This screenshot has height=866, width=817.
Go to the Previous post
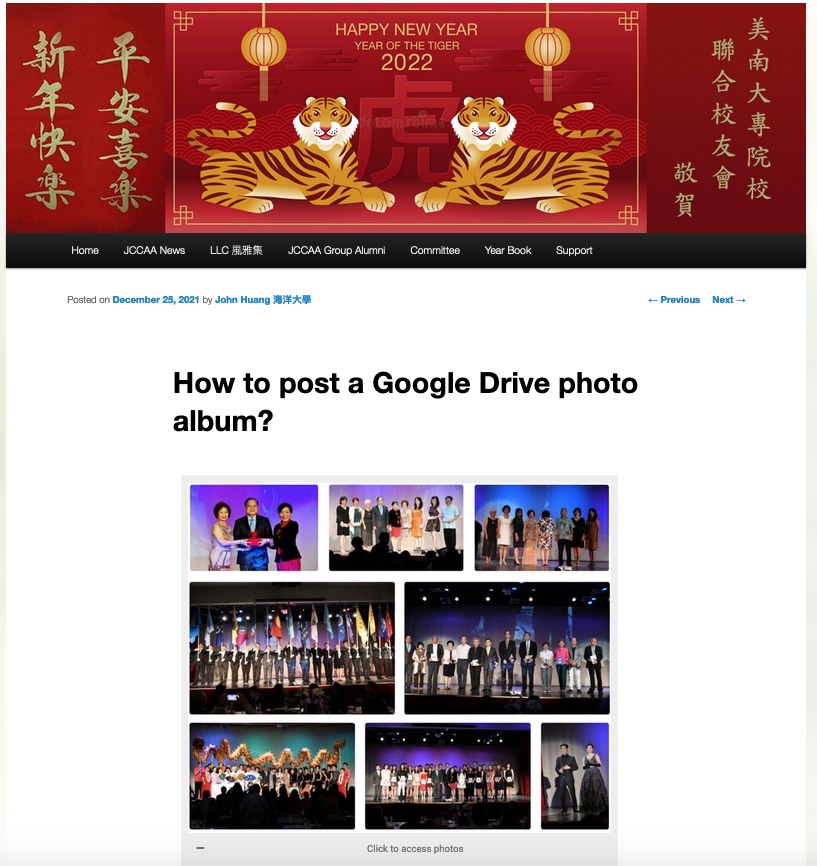[674, 300]
